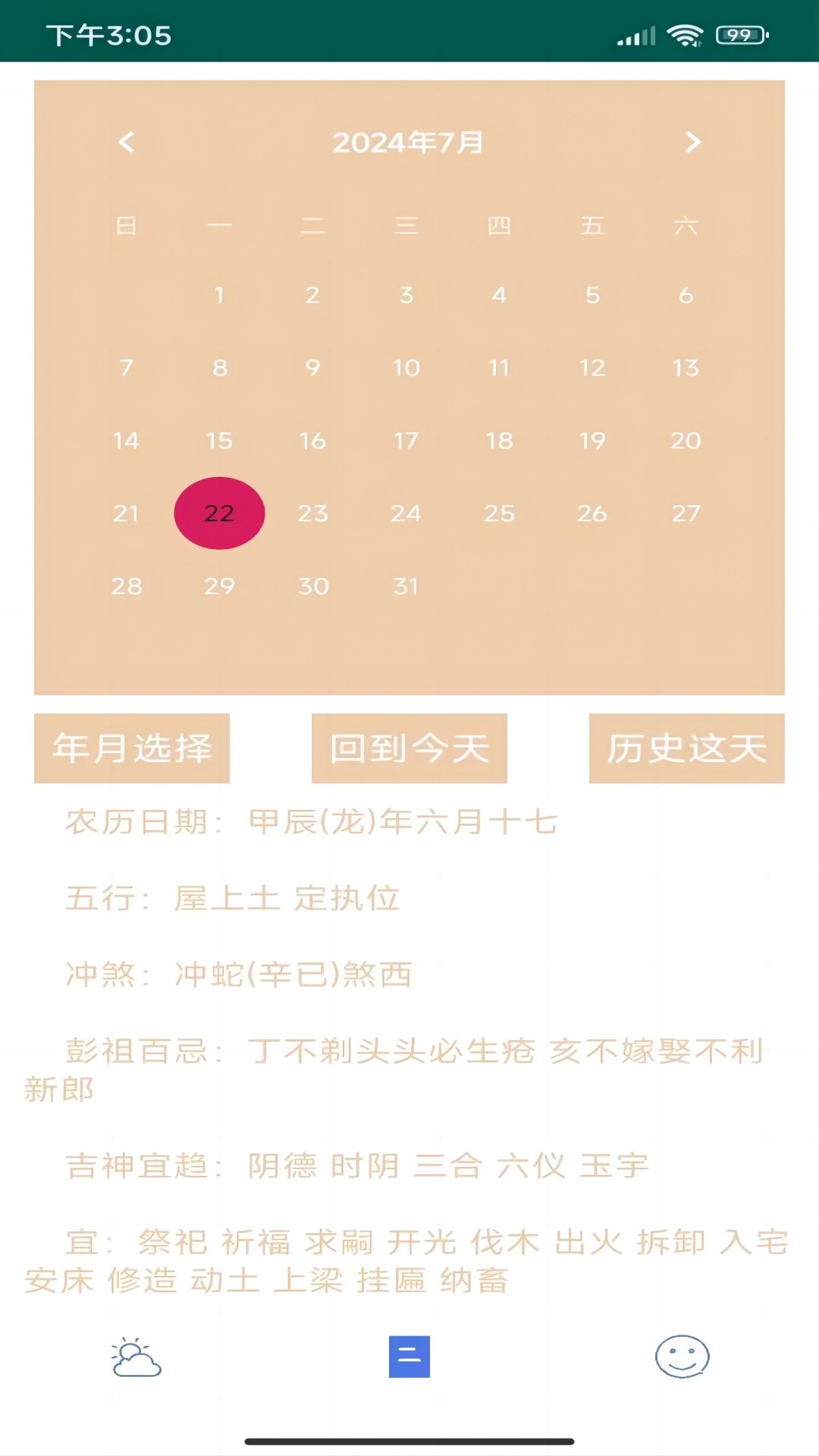Tap the 年月选择 button
This screenshot has height=1456, width=819.
[132, 748]
